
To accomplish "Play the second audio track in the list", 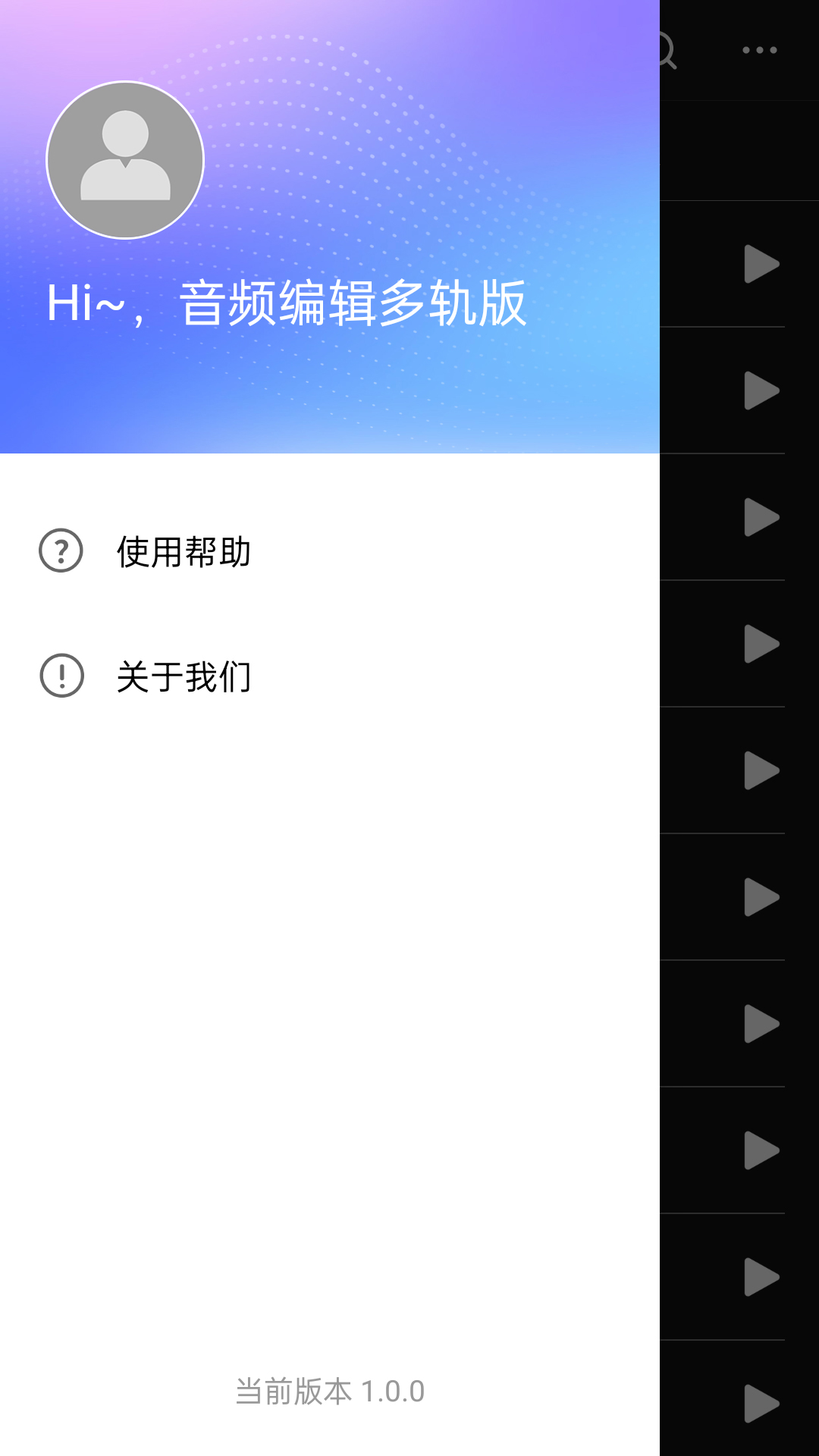I will (761, 391).
